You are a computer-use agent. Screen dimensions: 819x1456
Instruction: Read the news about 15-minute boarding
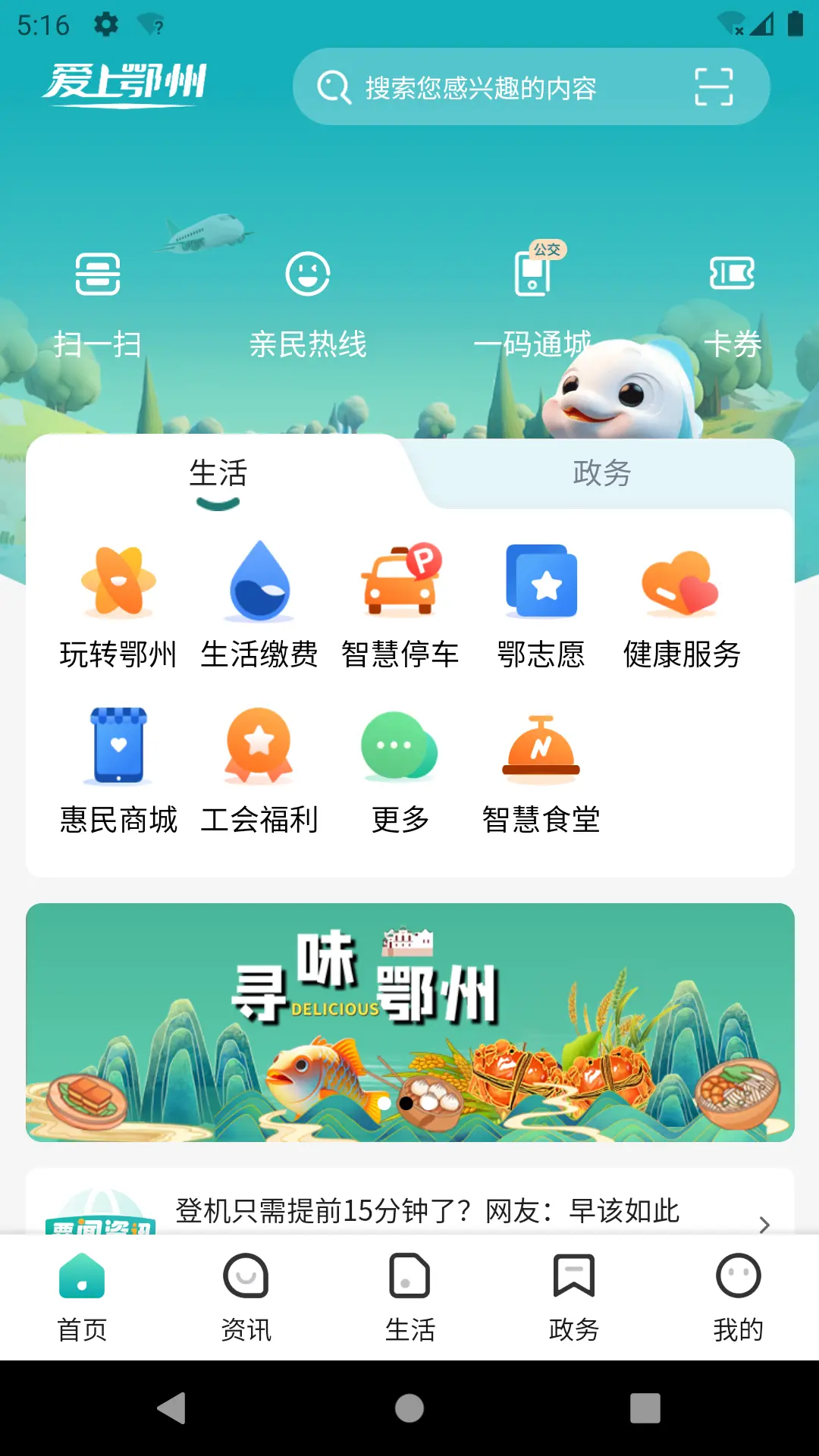tap(427, 1211)
